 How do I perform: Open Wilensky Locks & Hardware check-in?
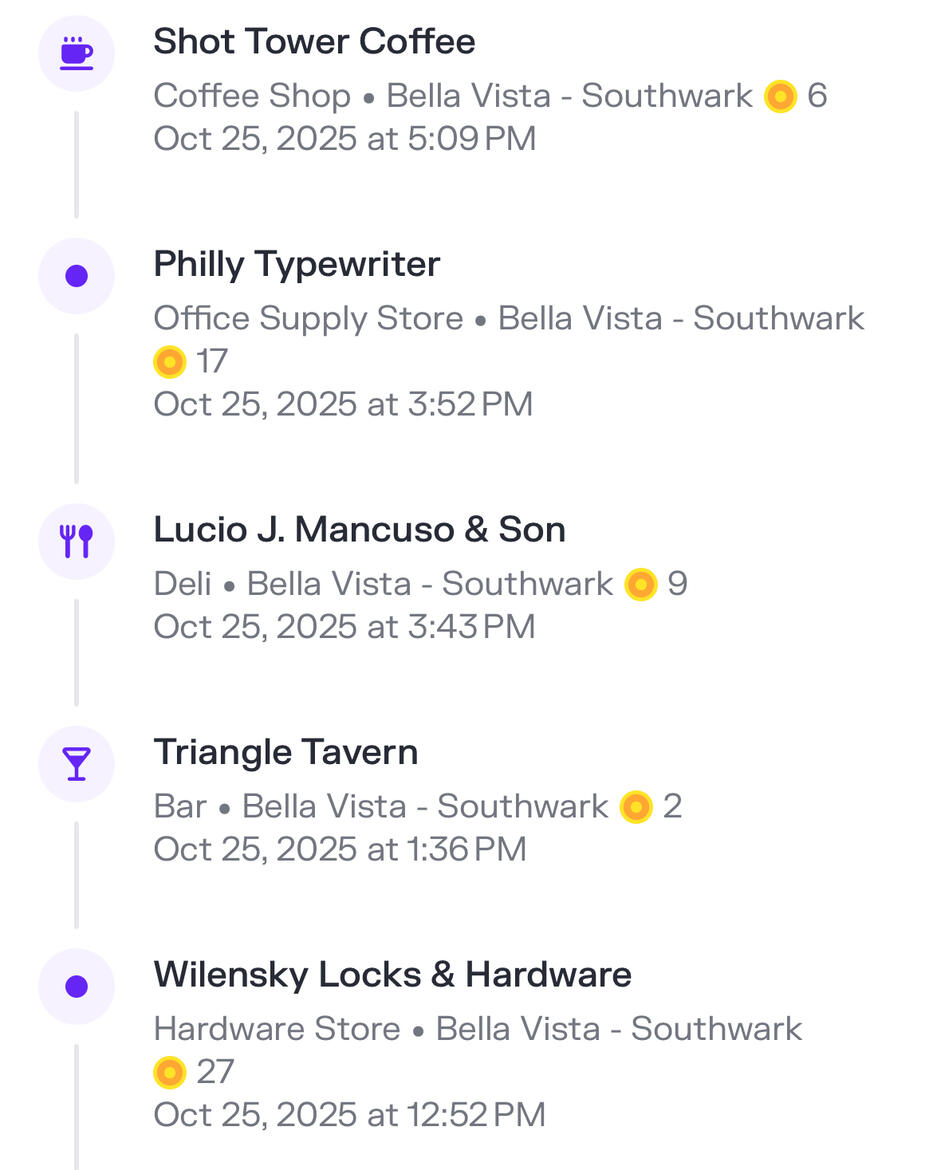392,975
